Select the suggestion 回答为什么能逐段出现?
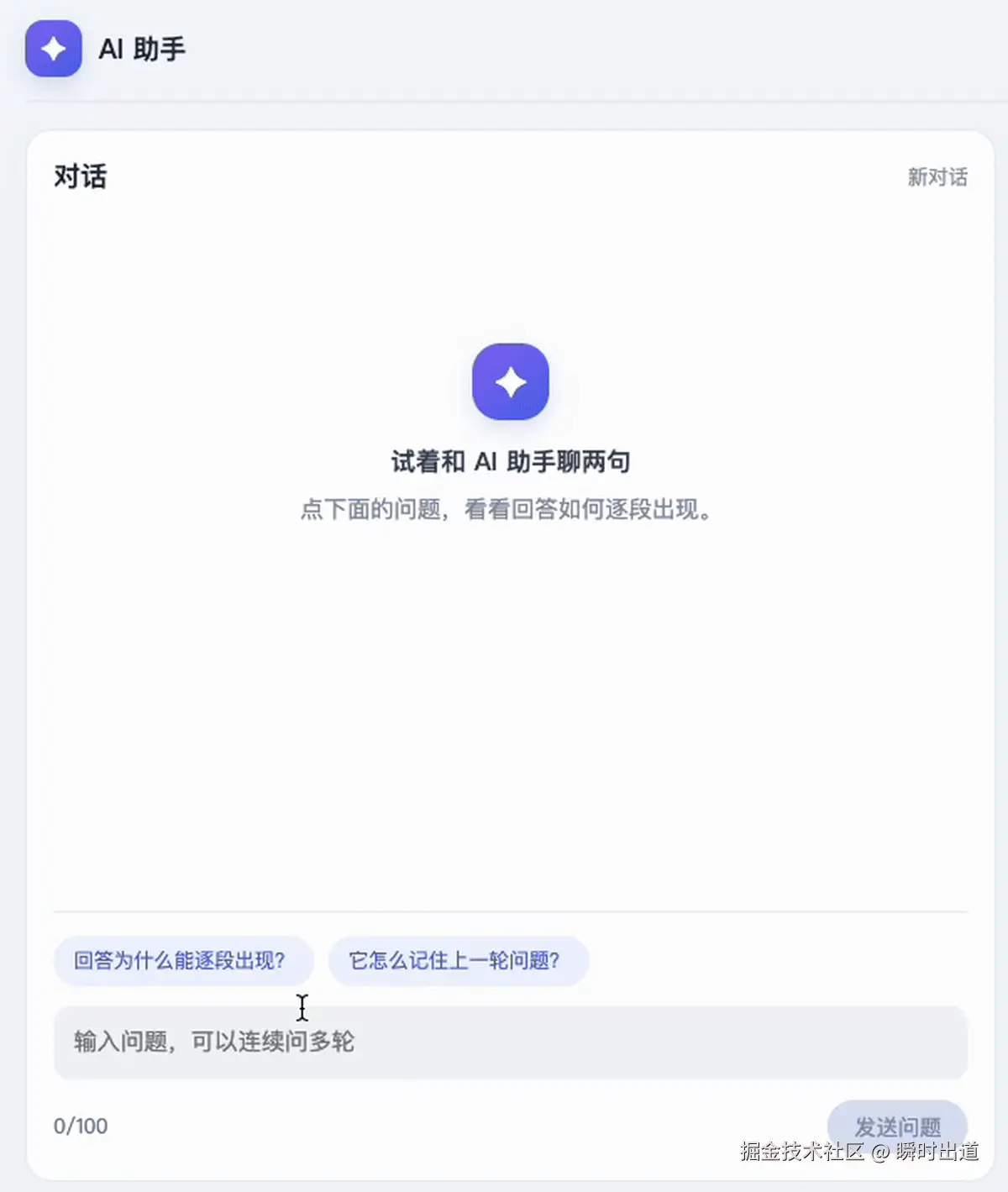 tap(184, 960)
